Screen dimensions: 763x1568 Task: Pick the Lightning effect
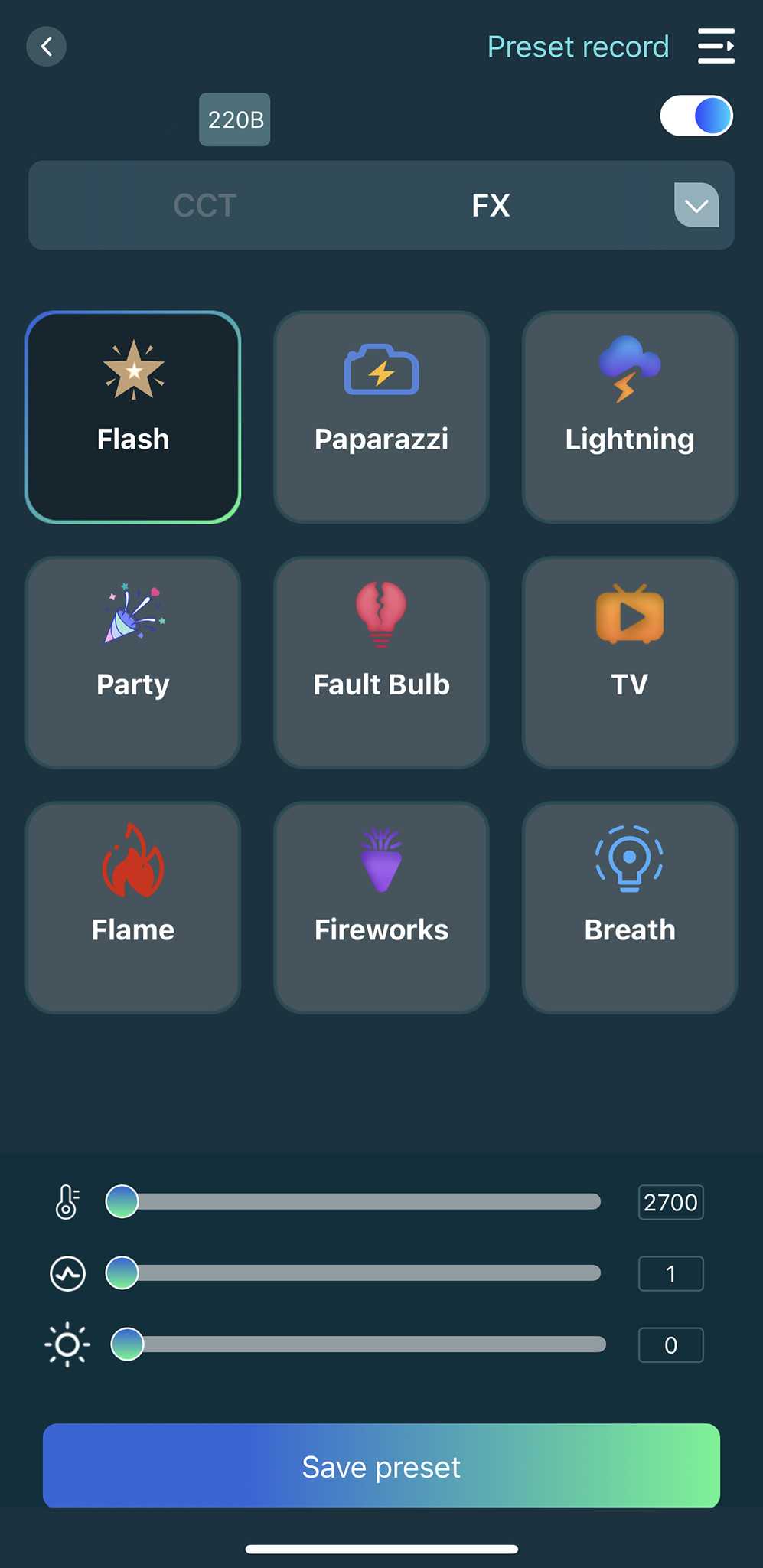(x=629, y=417)
